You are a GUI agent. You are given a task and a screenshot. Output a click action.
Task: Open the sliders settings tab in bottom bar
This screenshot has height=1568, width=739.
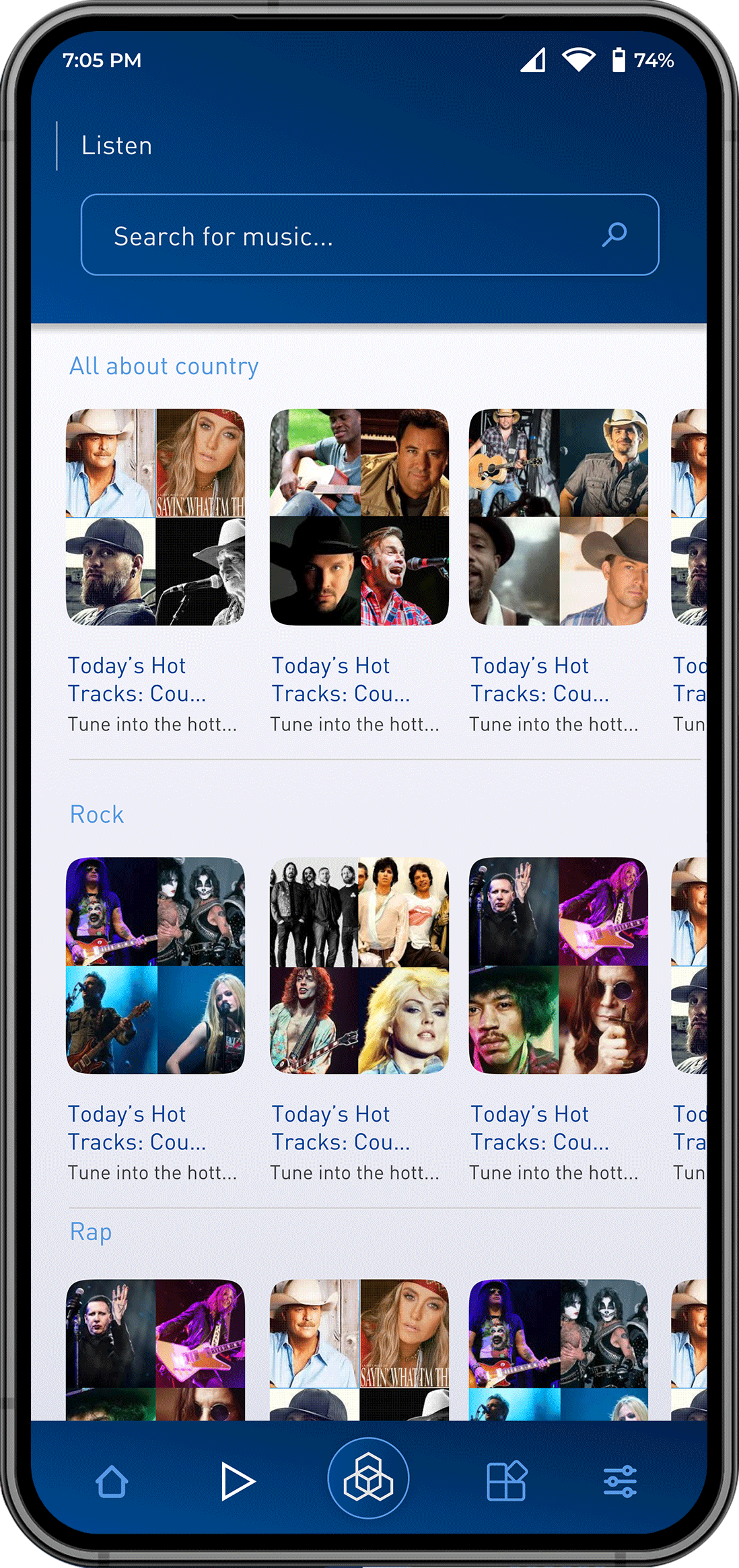coord(620,1481)
